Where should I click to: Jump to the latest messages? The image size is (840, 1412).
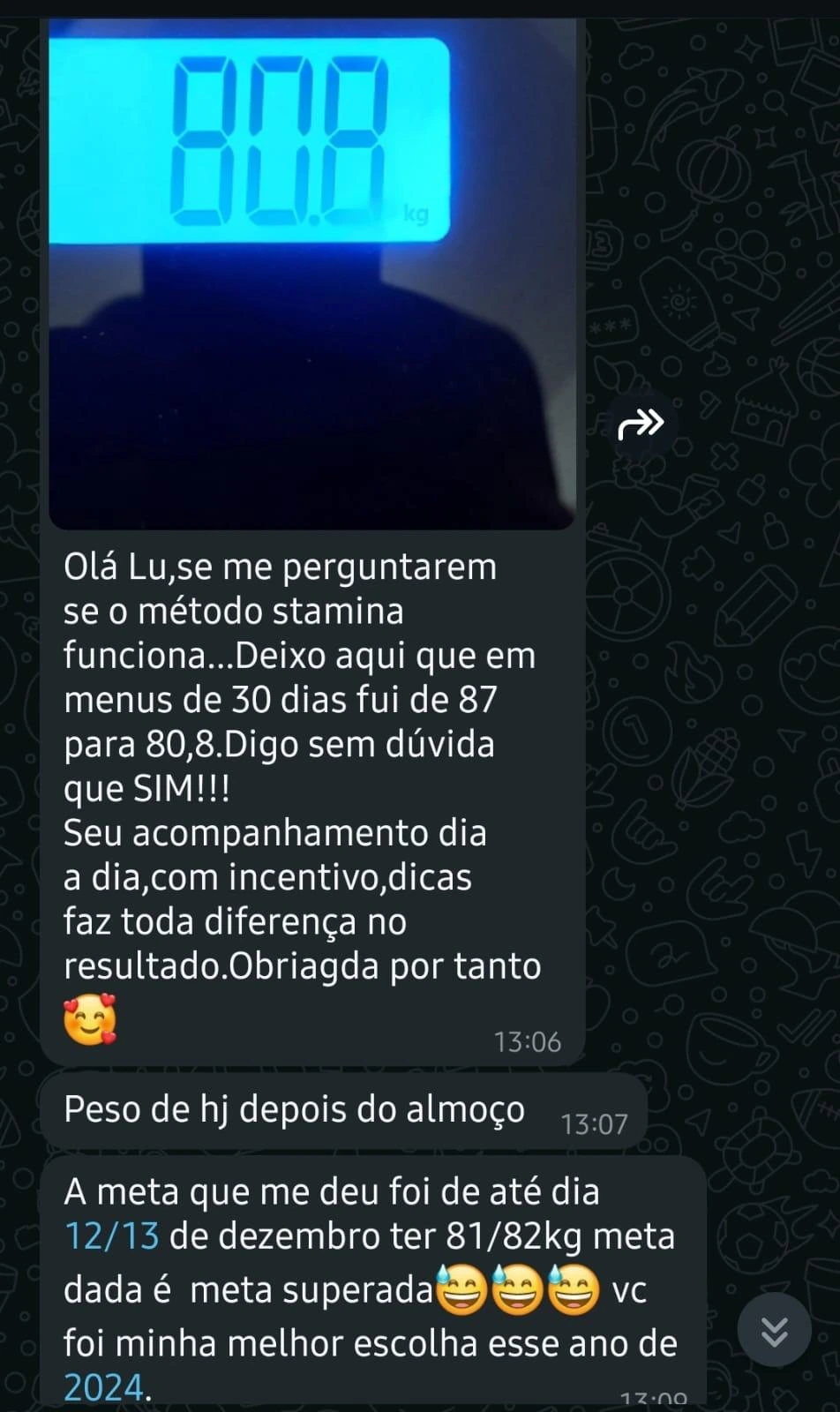(x=774, y=1330)
